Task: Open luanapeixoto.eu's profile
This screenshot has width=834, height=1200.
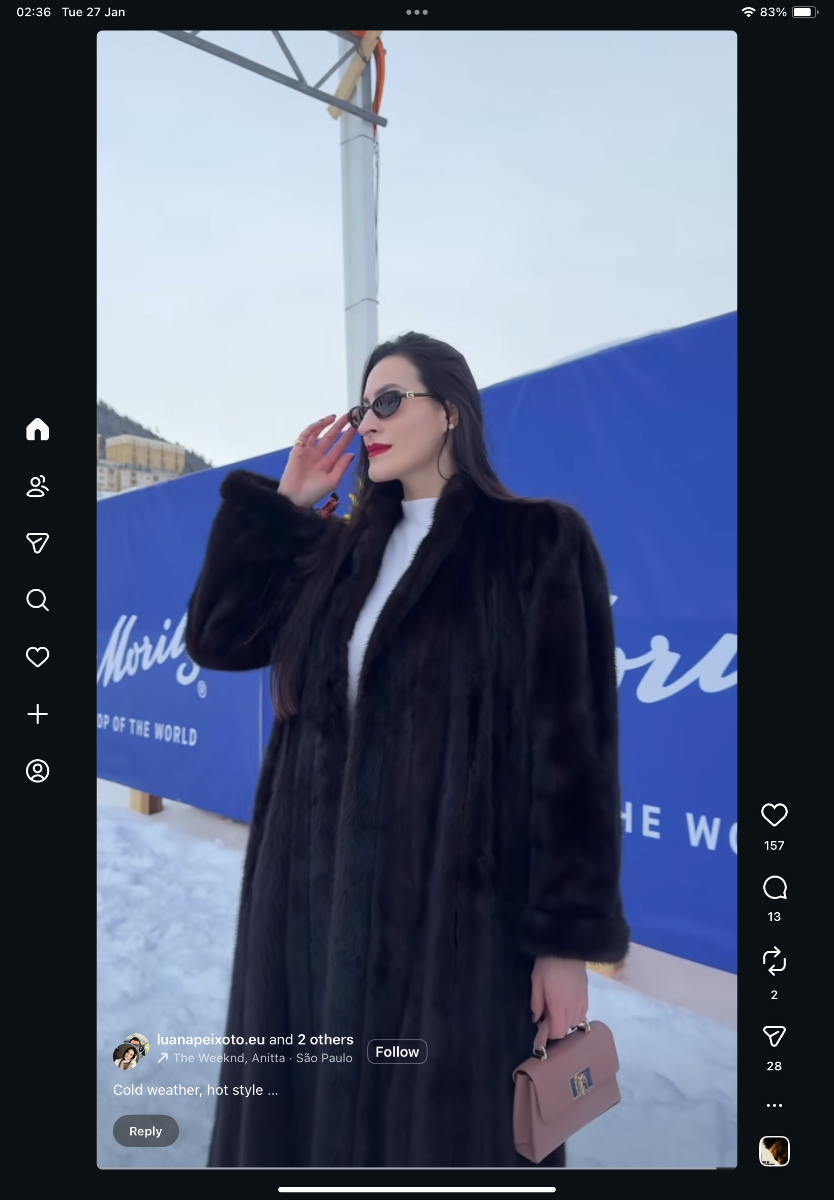Action: [x=210, y=1039]
